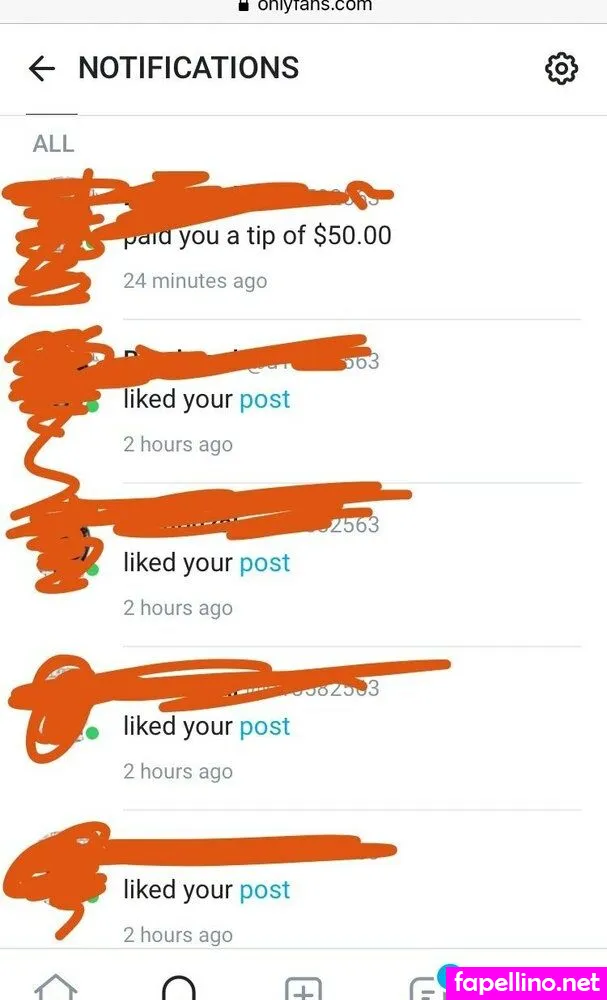
Task: Open the $50.00 tip notification
Action: point(257,236)
